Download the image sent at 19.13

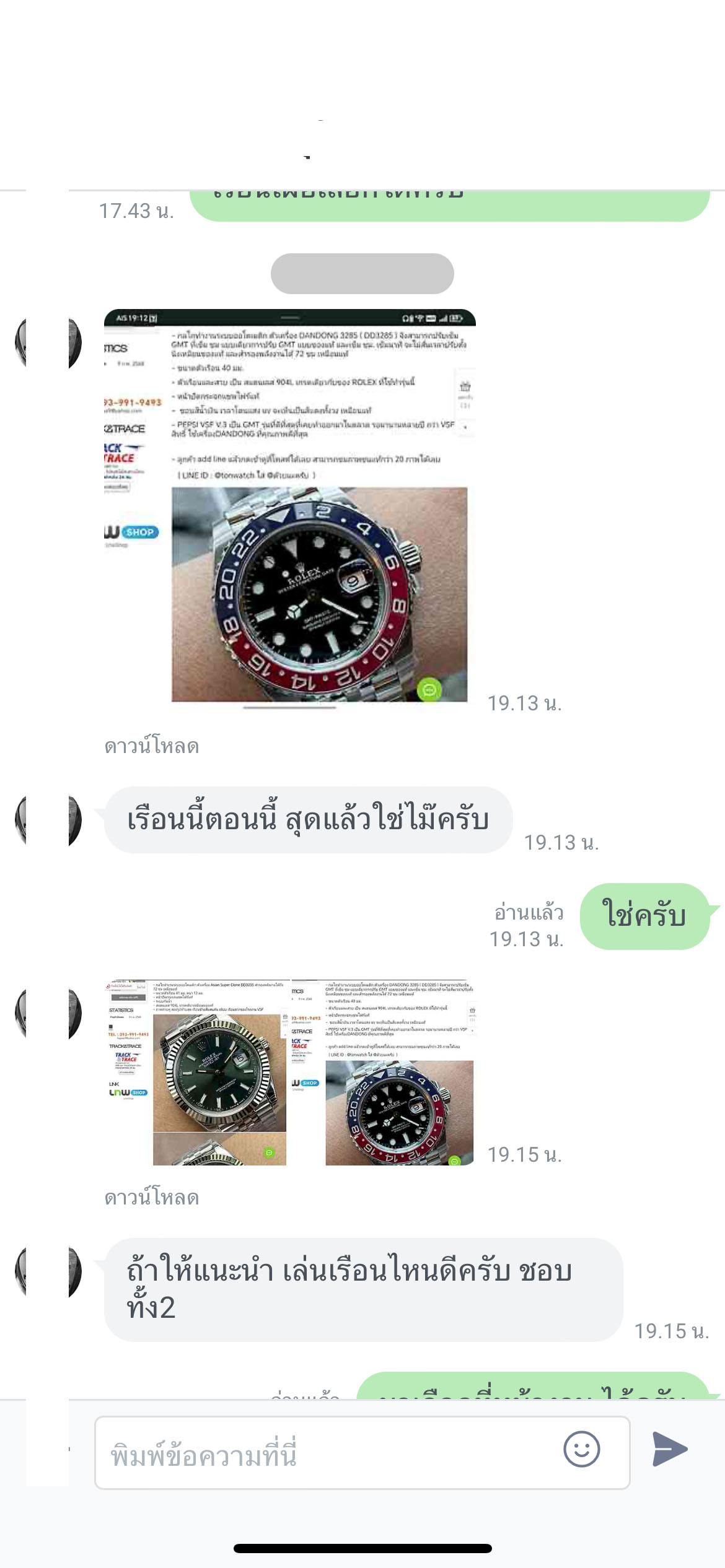[x=151, y=746]
